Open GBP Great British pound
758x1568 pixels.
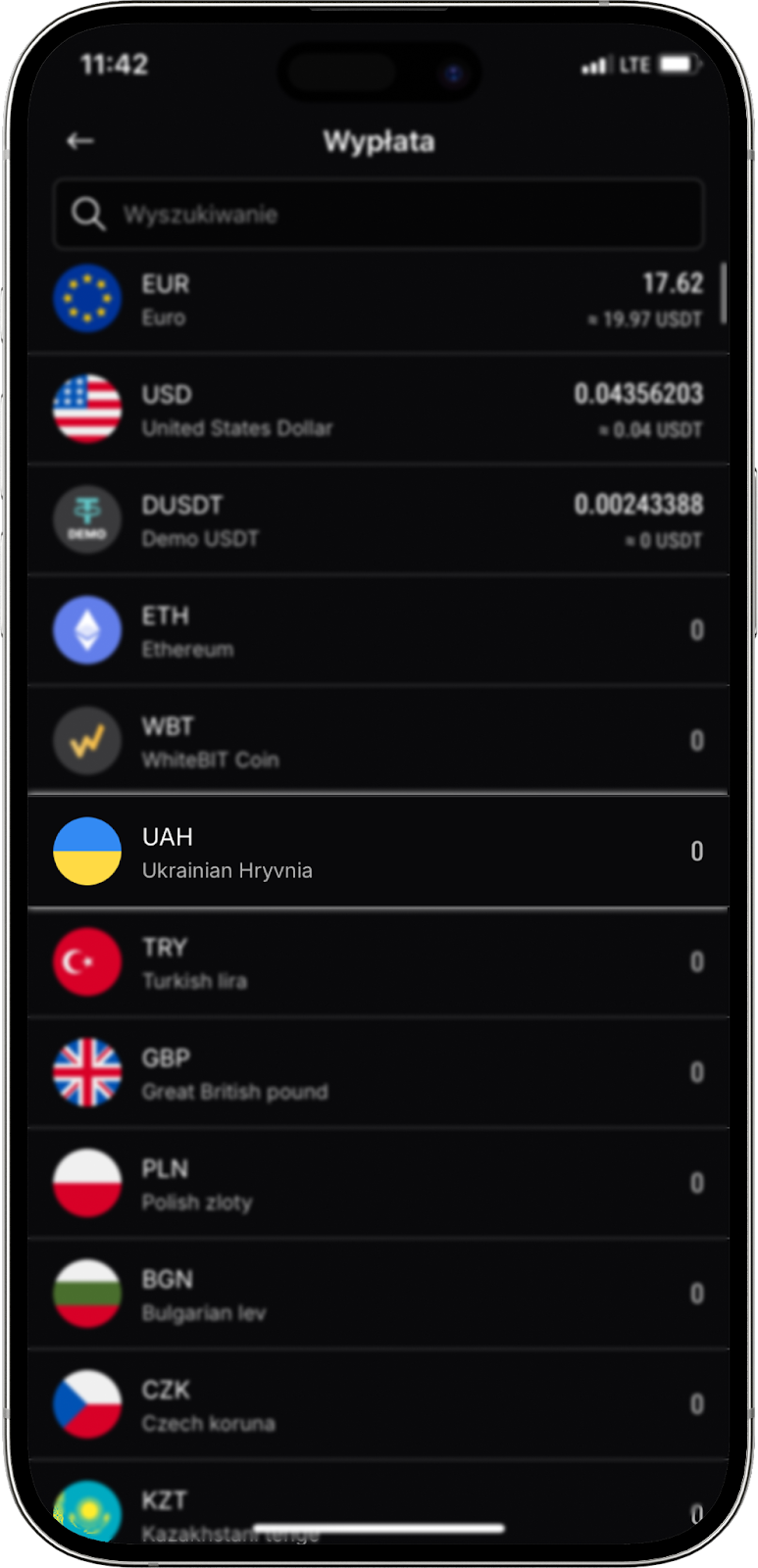point(378,1073)
